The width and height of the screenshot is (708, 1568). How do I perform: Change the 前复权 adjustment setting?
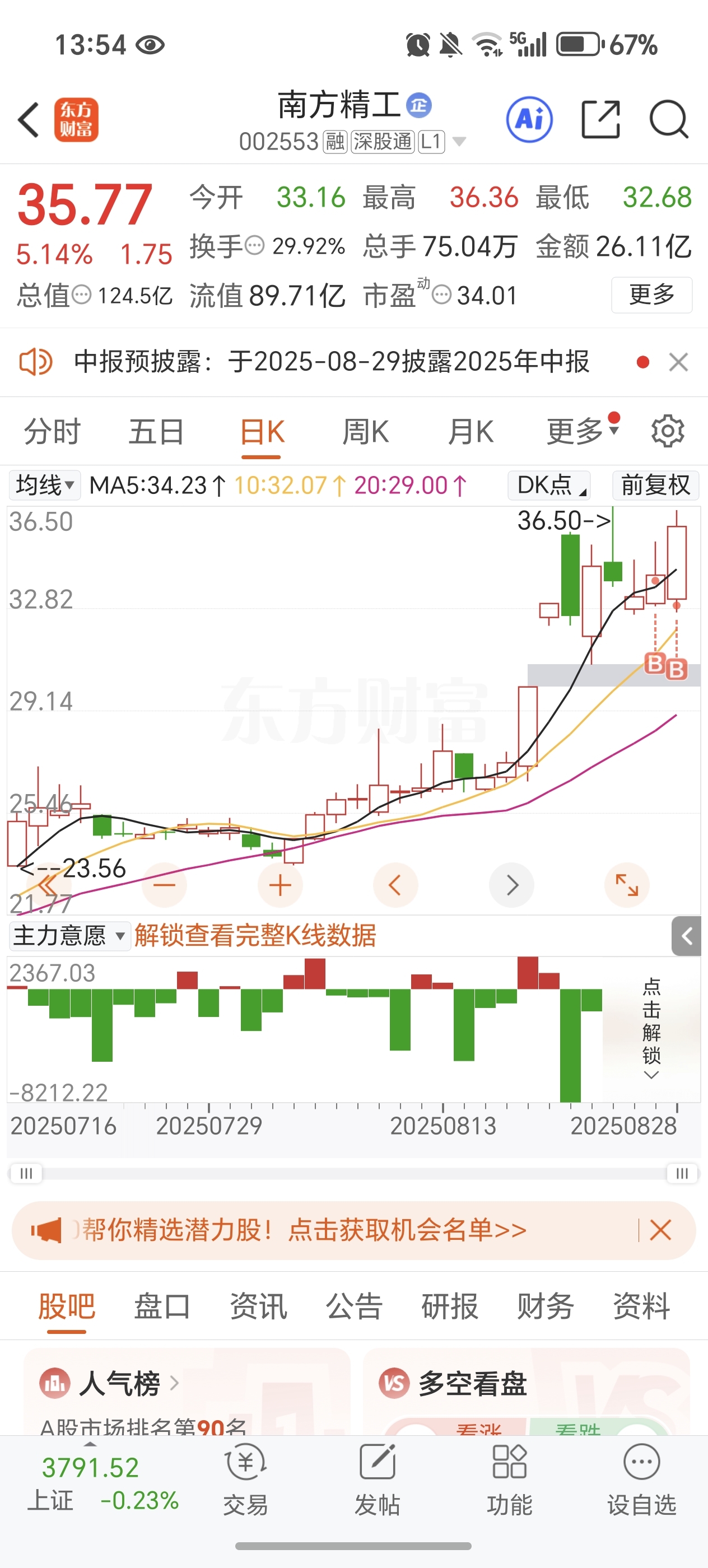(x=656, y=486)
